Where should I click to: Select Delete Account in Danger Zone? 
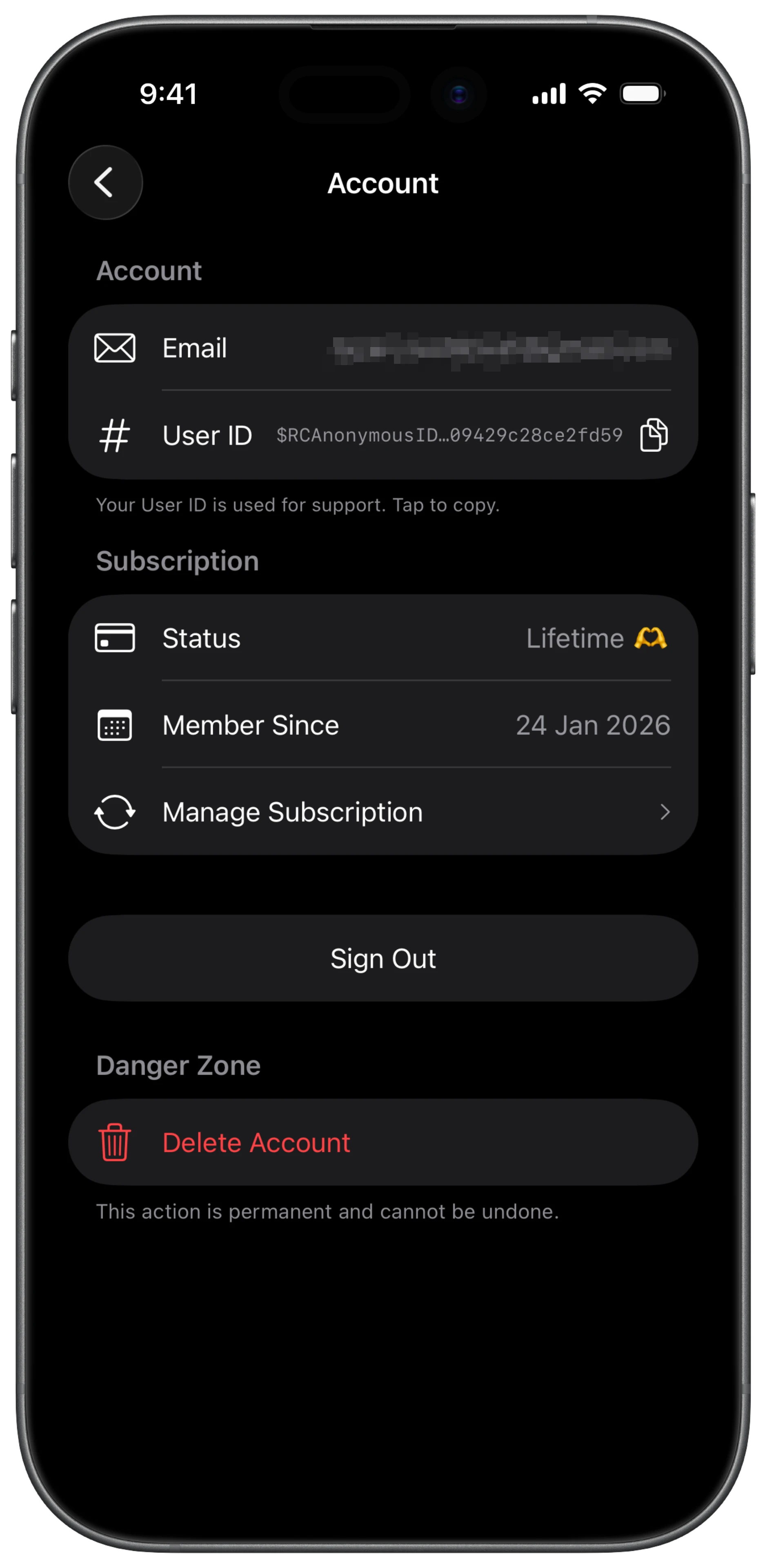[383, 1143]
